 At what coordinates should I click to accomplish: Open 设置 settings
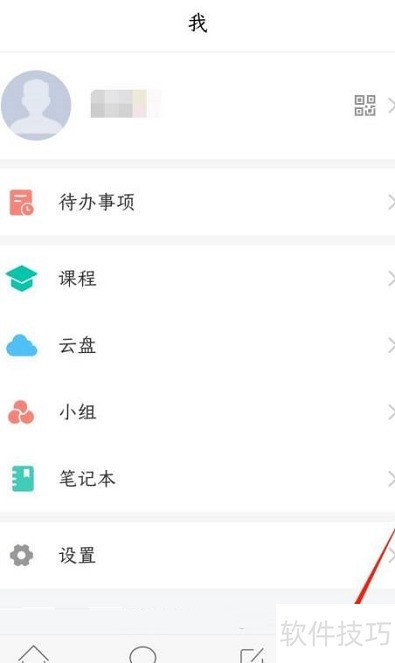(198, 555)
